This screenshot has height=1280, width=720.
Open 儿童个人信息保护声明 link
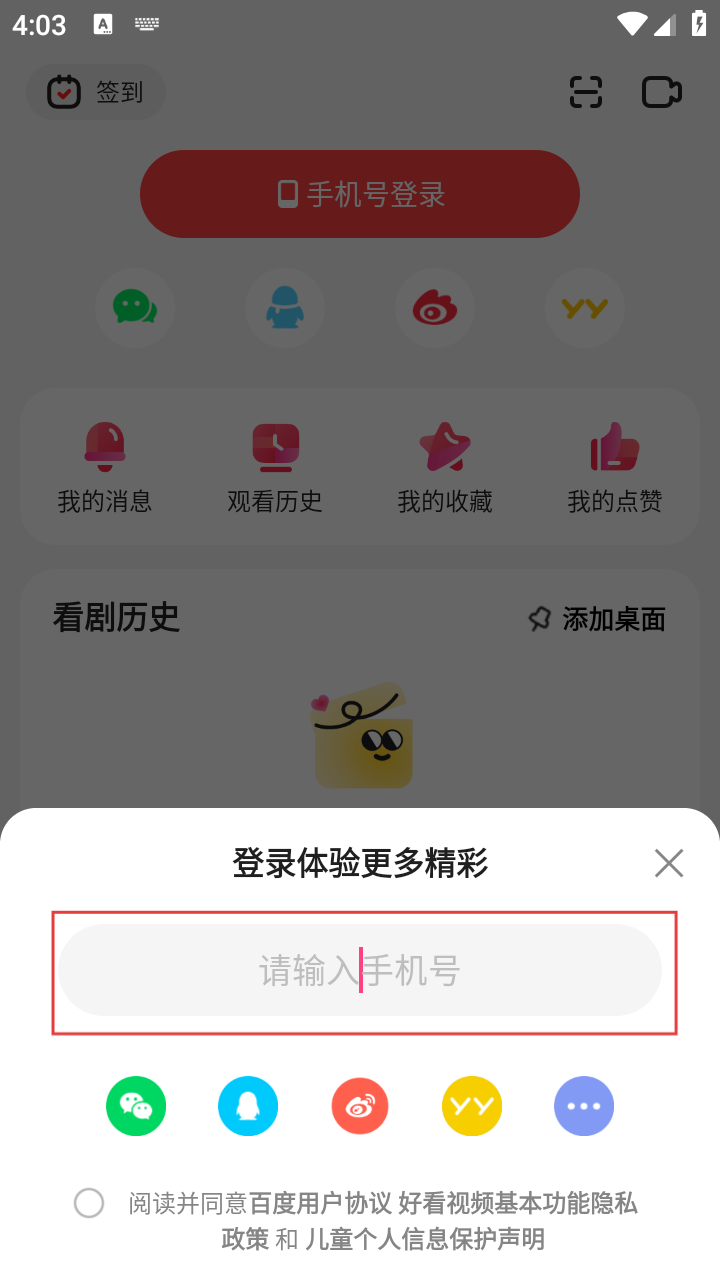[x=424, y=1240]
